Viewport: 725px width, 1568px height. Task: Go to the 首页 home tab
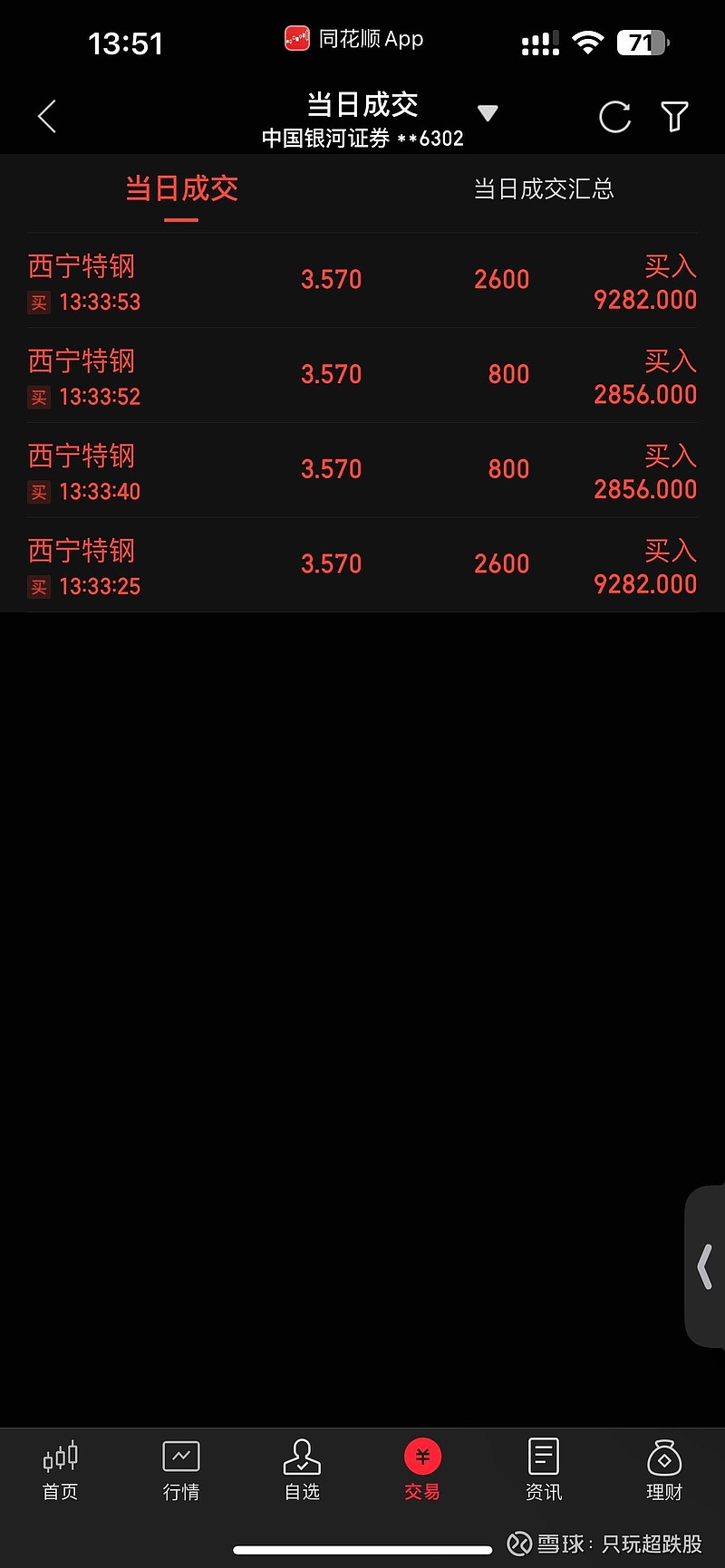[61, 1471]
